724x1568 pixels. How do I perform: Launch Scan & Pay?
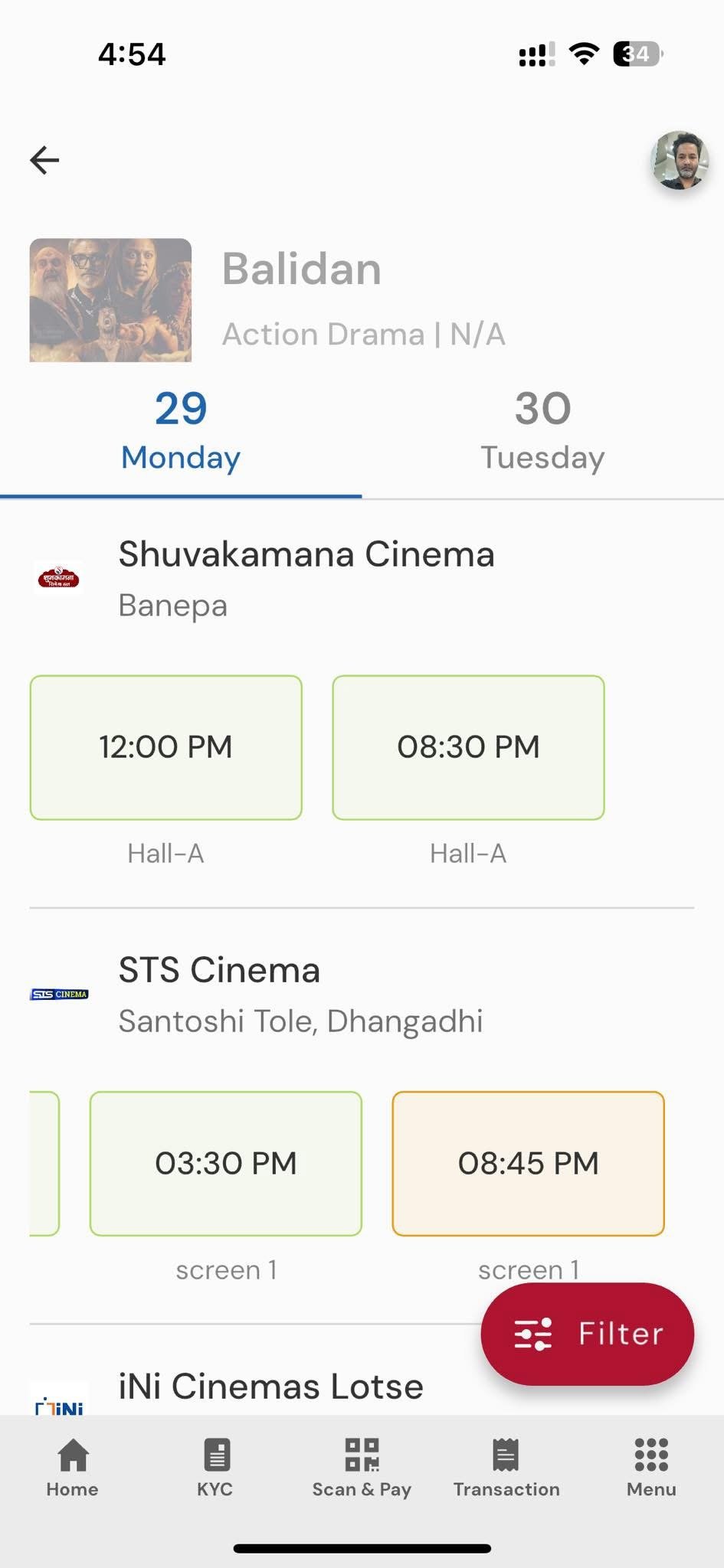[362, 1468]
